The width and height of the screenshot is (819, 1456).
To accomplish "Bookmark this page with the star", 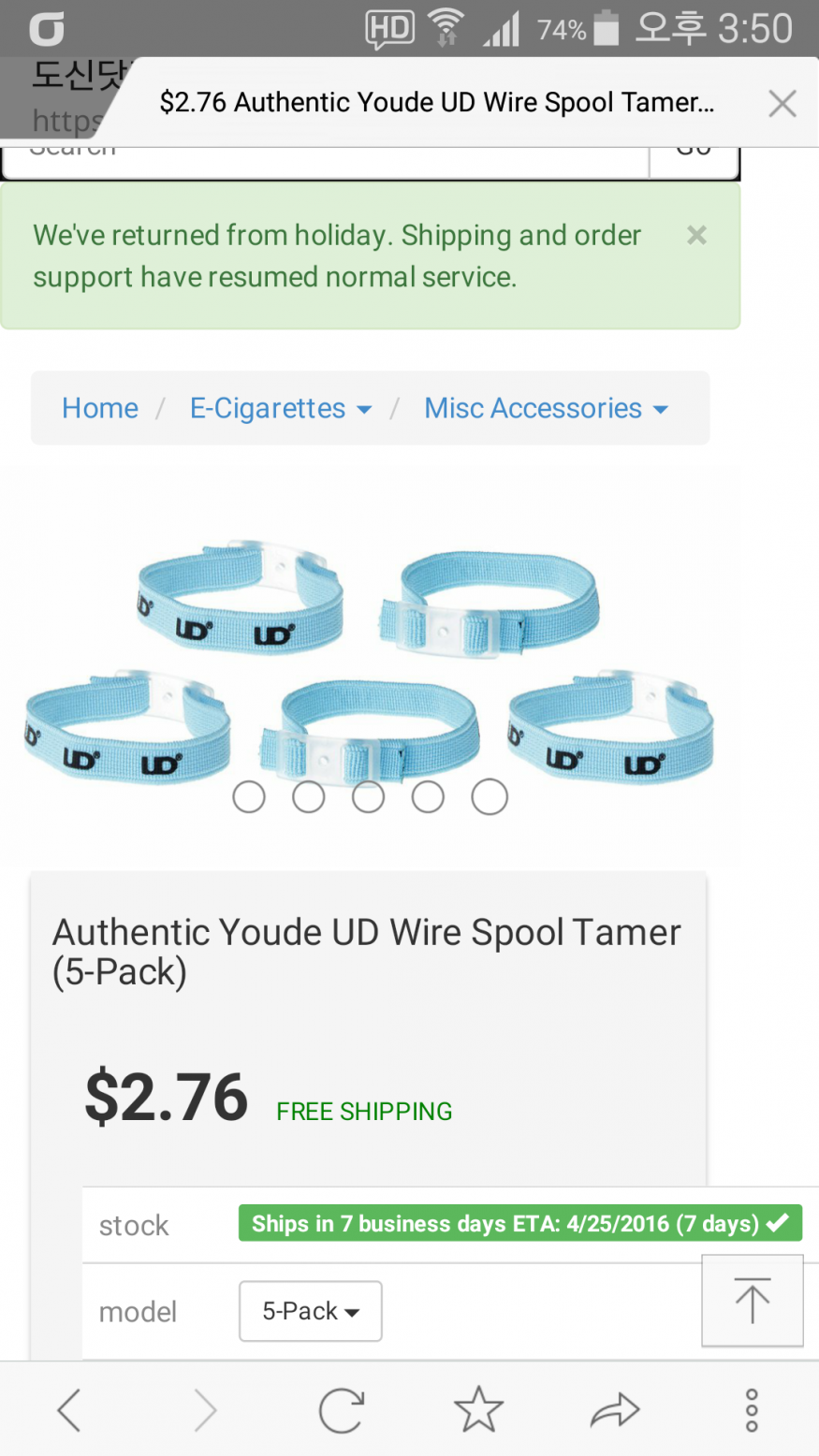I will point(478,1410).
